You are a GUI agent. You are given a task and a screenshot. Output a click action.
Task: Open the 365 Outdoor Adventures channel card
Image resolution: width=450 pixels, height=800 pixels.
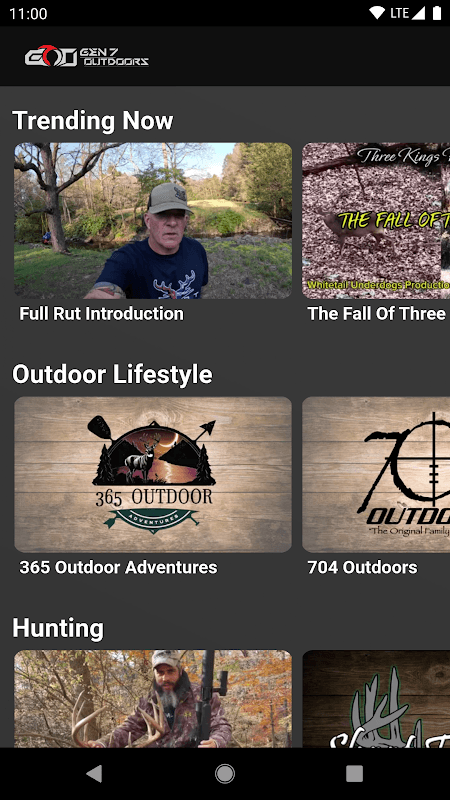coord(153,474)
